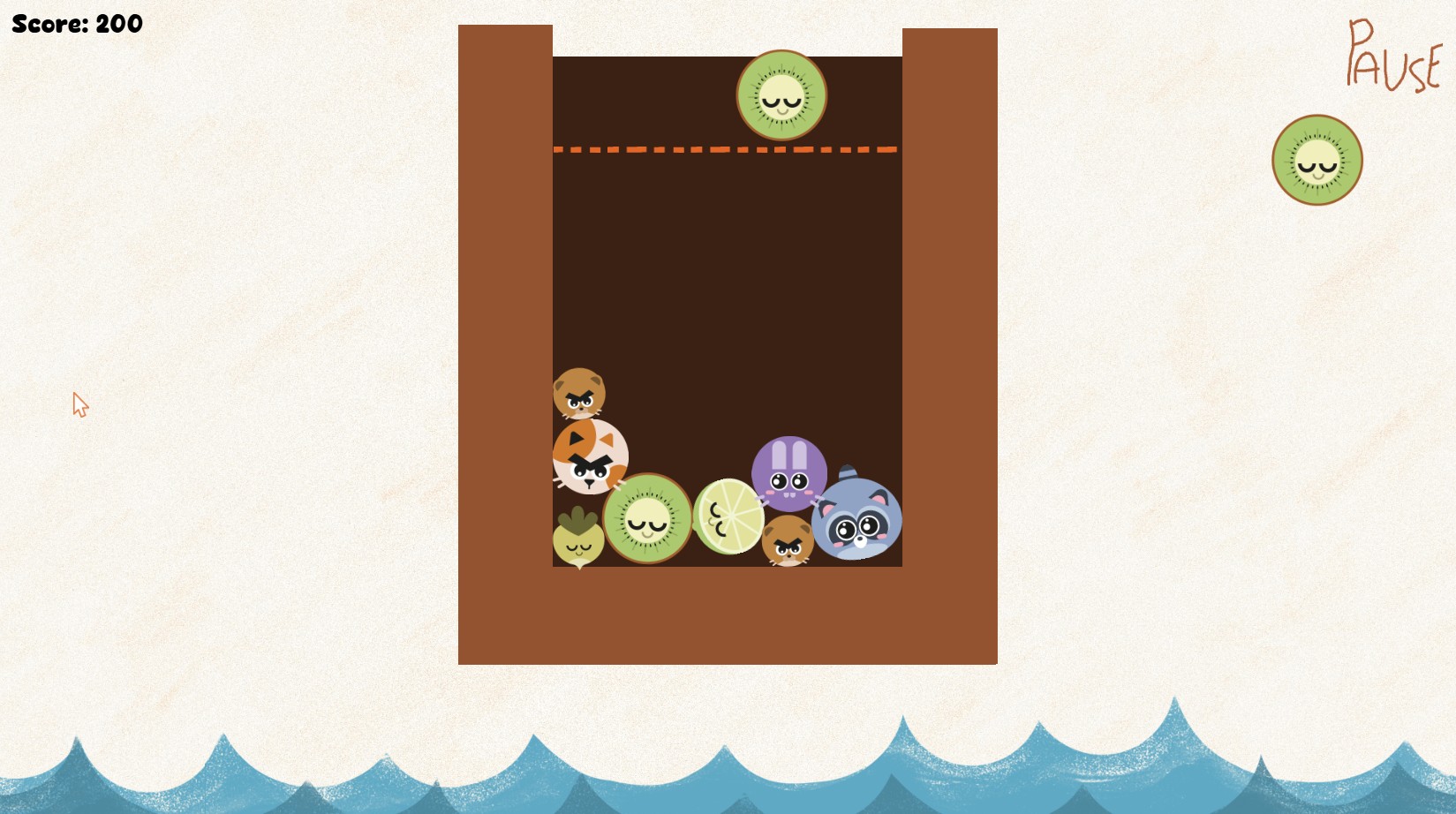Viewport: 1456px width, 814px height.
Task: Drop the kiwi into the container
Action: [781, 95]
